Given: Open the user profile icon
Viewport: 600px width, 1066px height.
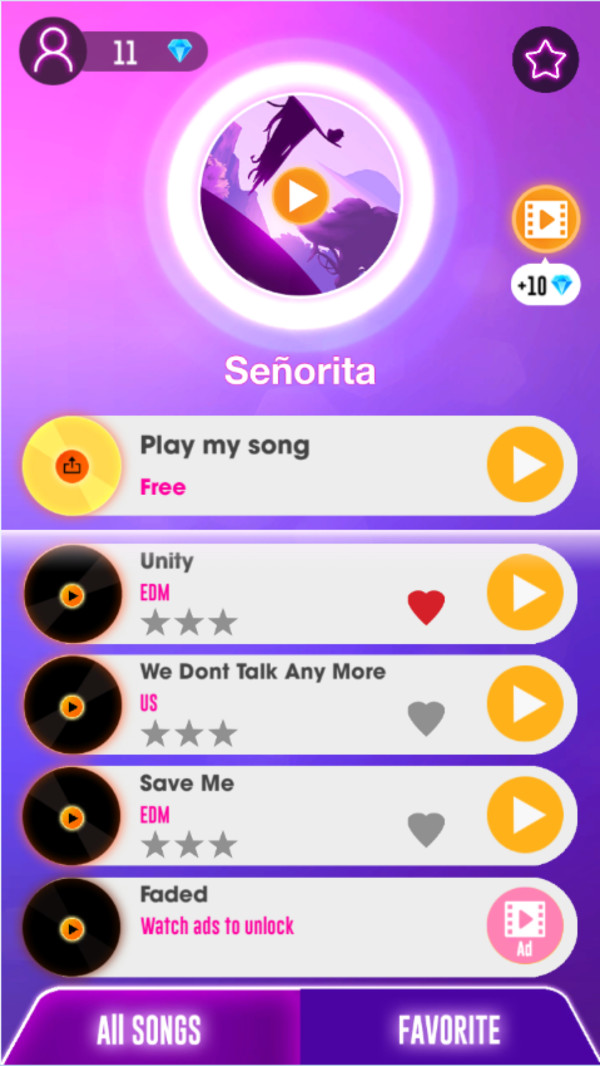Looking at the screenshot, I should coord(53,53).
